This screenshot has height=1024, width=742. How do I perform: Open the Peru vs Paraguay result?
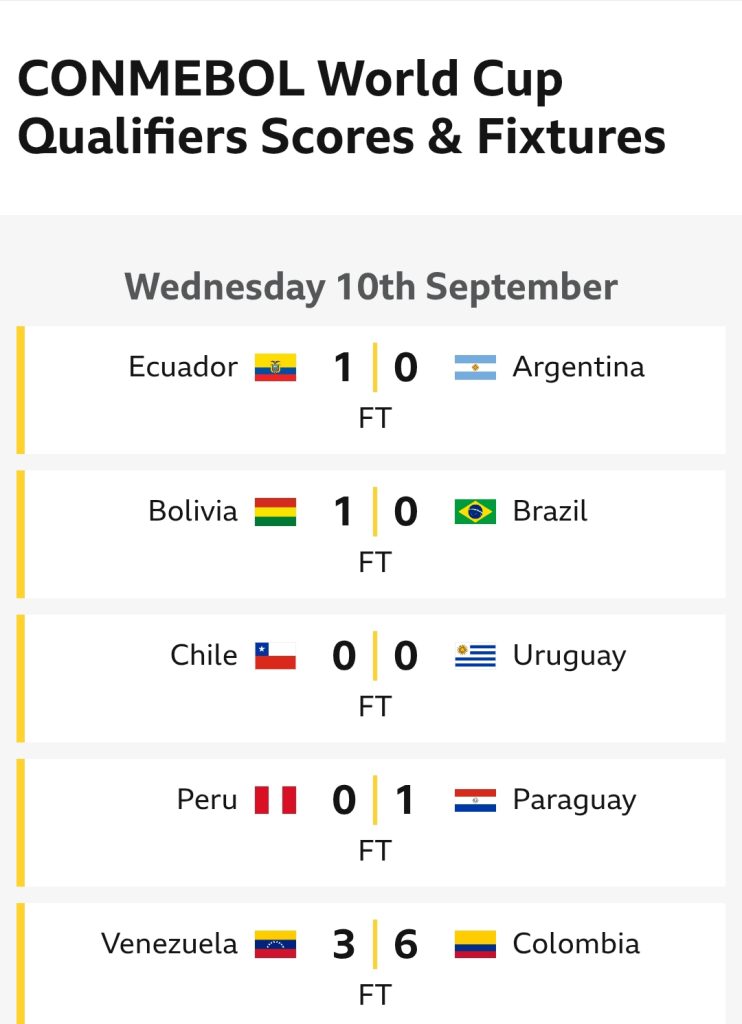coord(374,820)
